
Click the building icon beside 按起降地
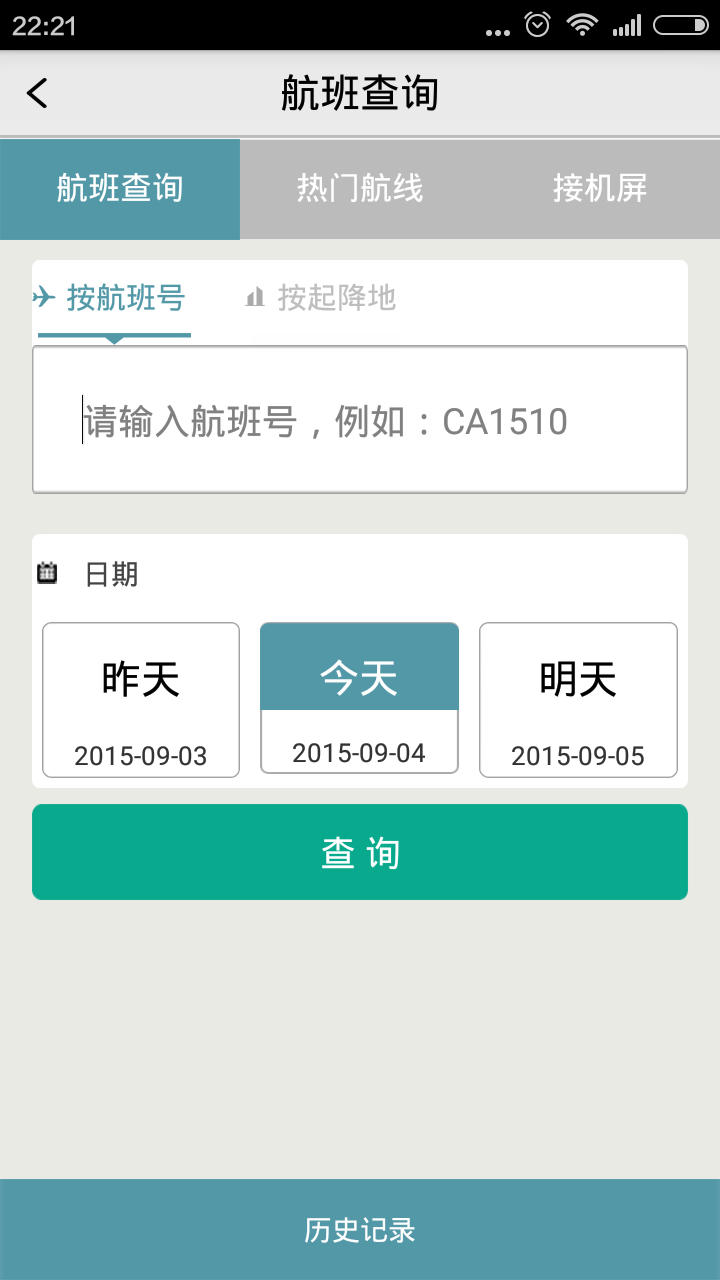pos(253,298)
